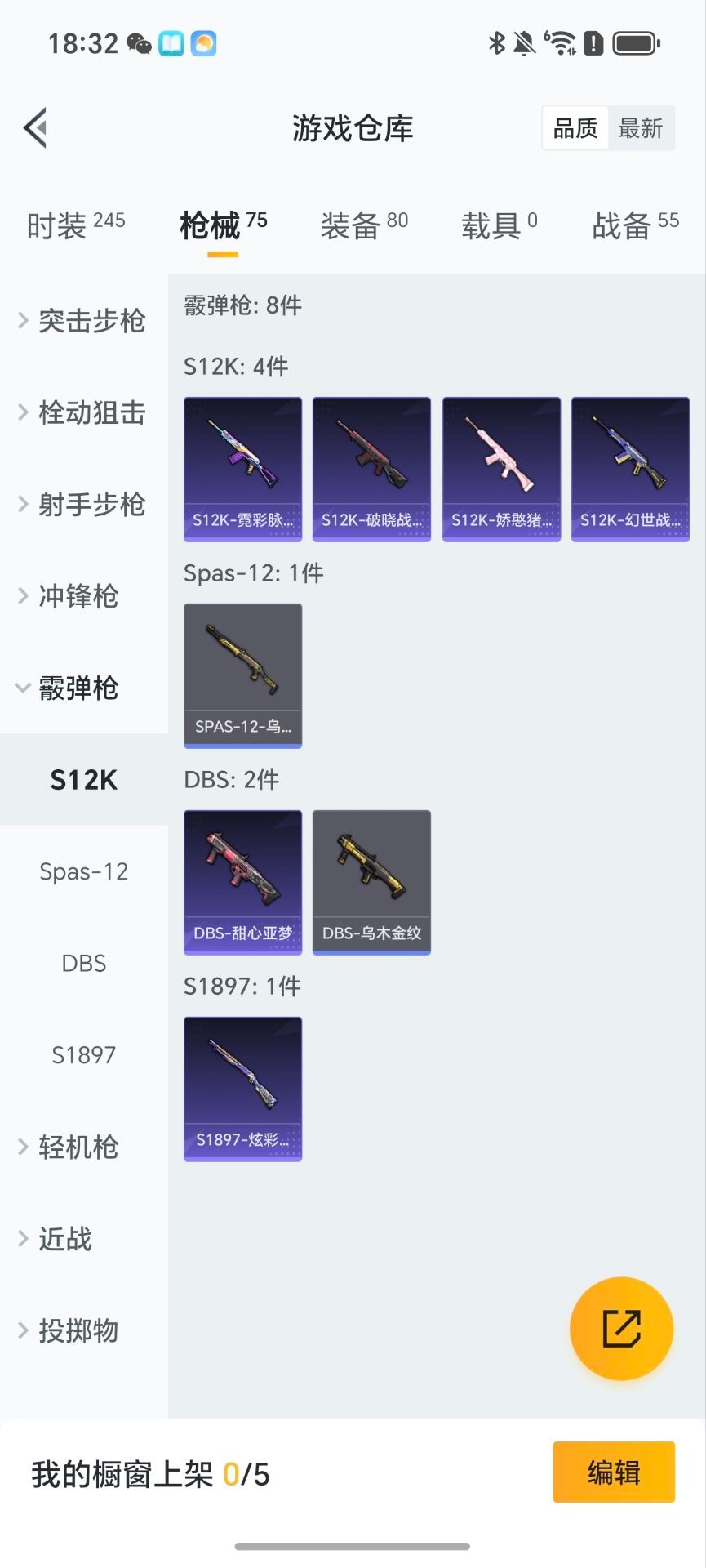Screen dimensions: 706x1568
Task: Expand the 射手步枪 category
Action: click(82, 504)
